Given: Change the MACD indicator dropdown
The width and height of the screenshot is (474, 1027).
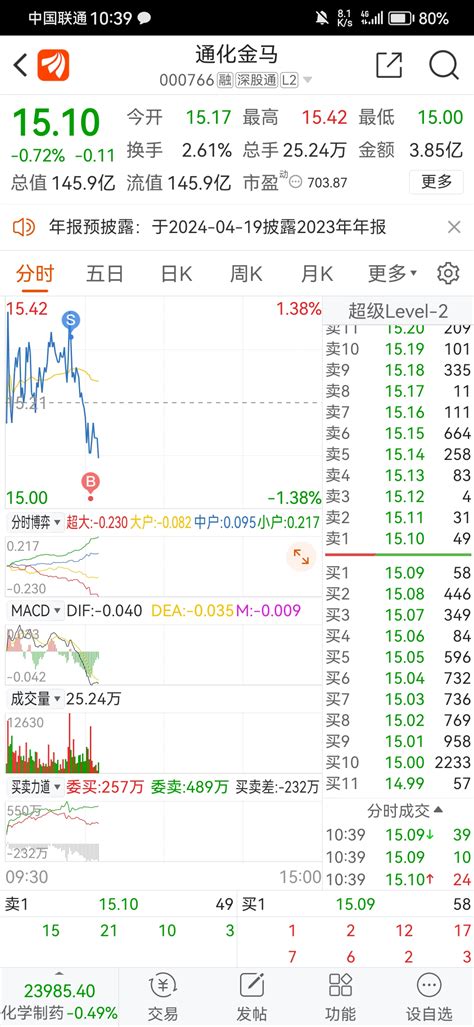Looking at the screenshot, I should pos(36,611).
